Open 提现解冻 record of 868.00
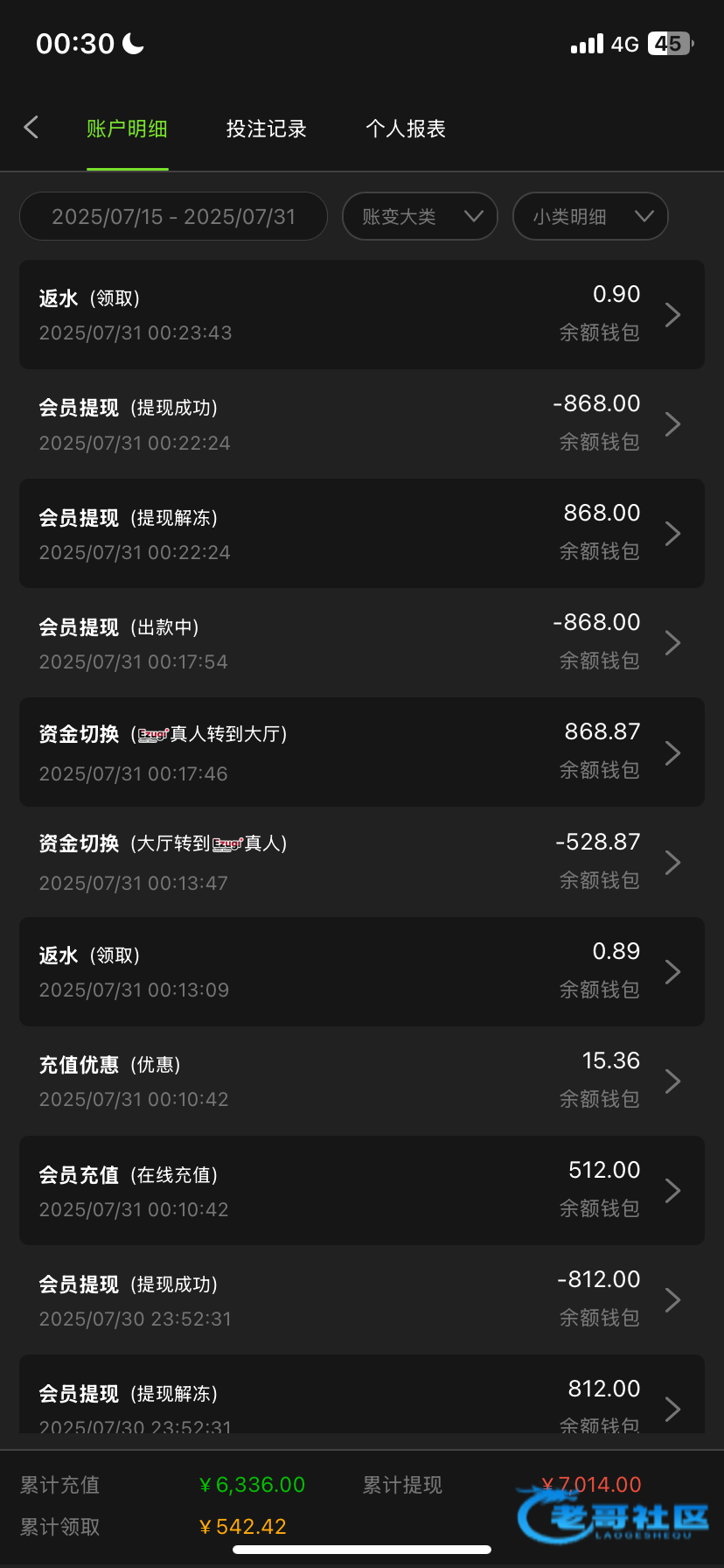Image resolution: width=724 pixels, height=1568 pixels. pos(362,533)
